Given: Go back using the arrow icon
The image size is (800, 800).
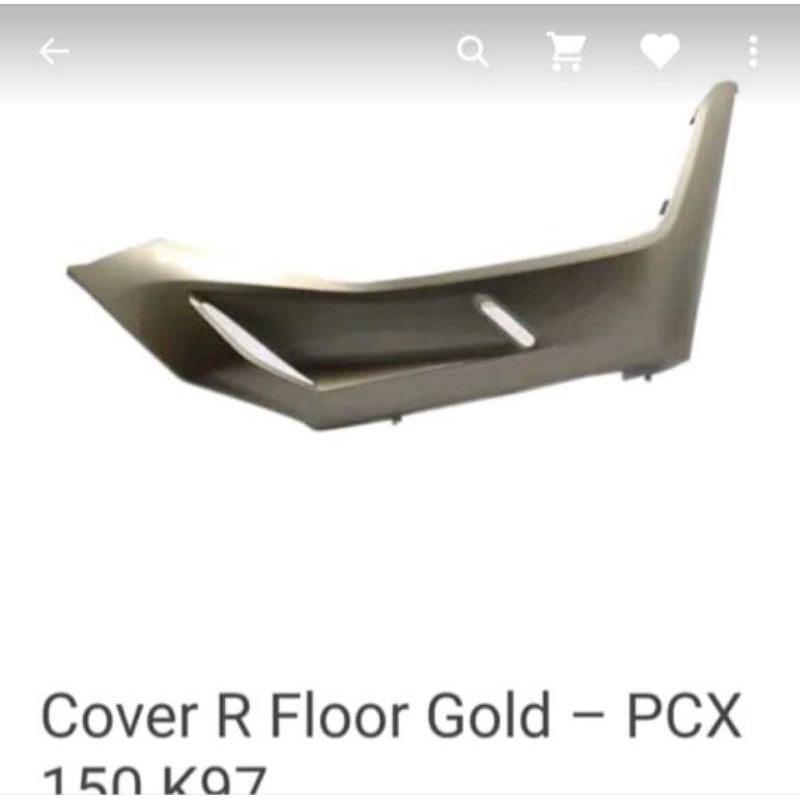Looking at the screenshot, I should coord(54,51).
